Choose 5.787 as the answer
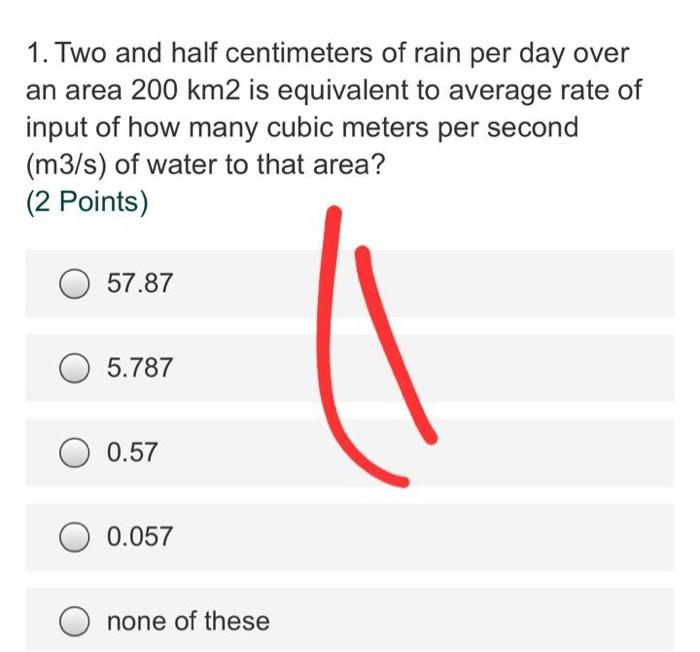700x652 pixels. pyautogui.click(x=74, y=369)
